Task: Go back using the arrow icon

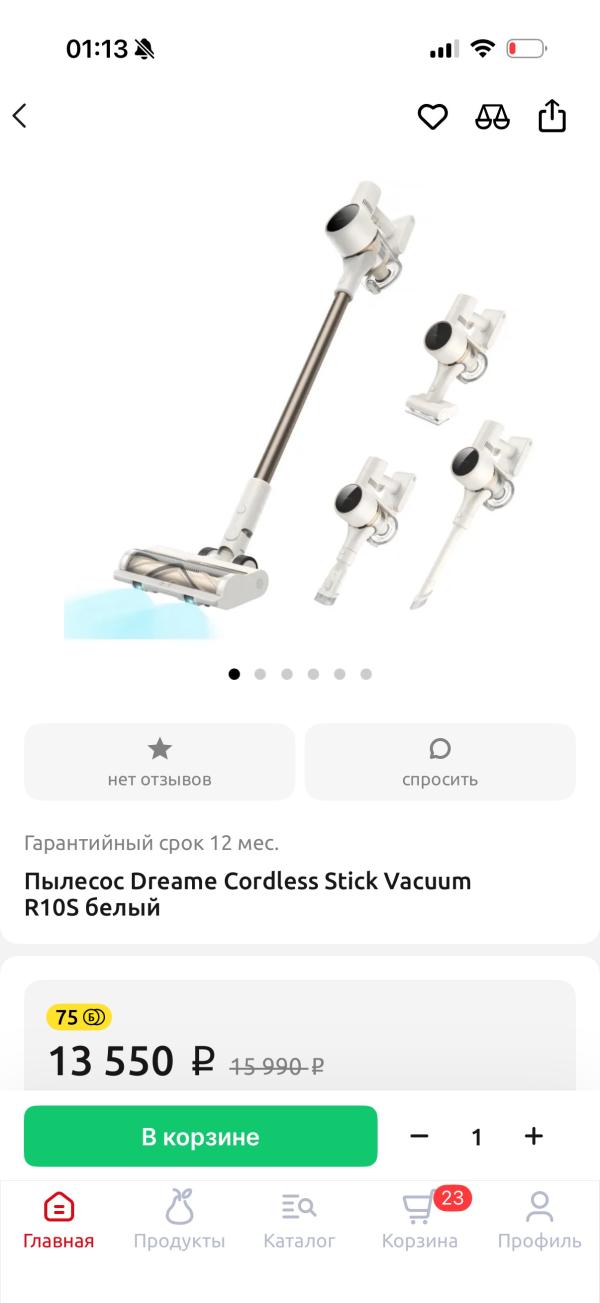Action: tap(20, 116)
